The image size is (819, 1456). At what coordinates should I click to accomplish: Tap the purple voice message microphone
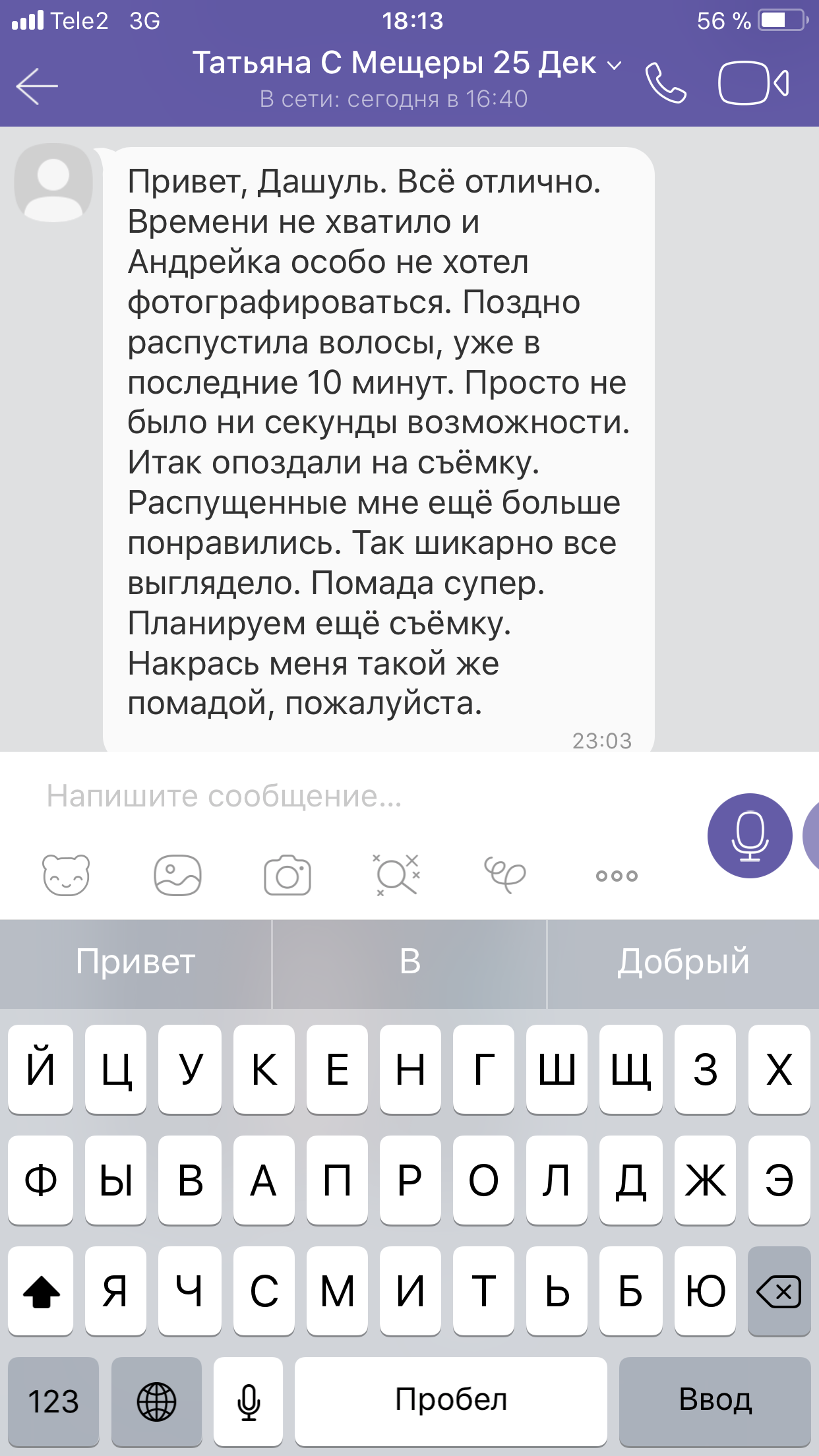point(750,835)
